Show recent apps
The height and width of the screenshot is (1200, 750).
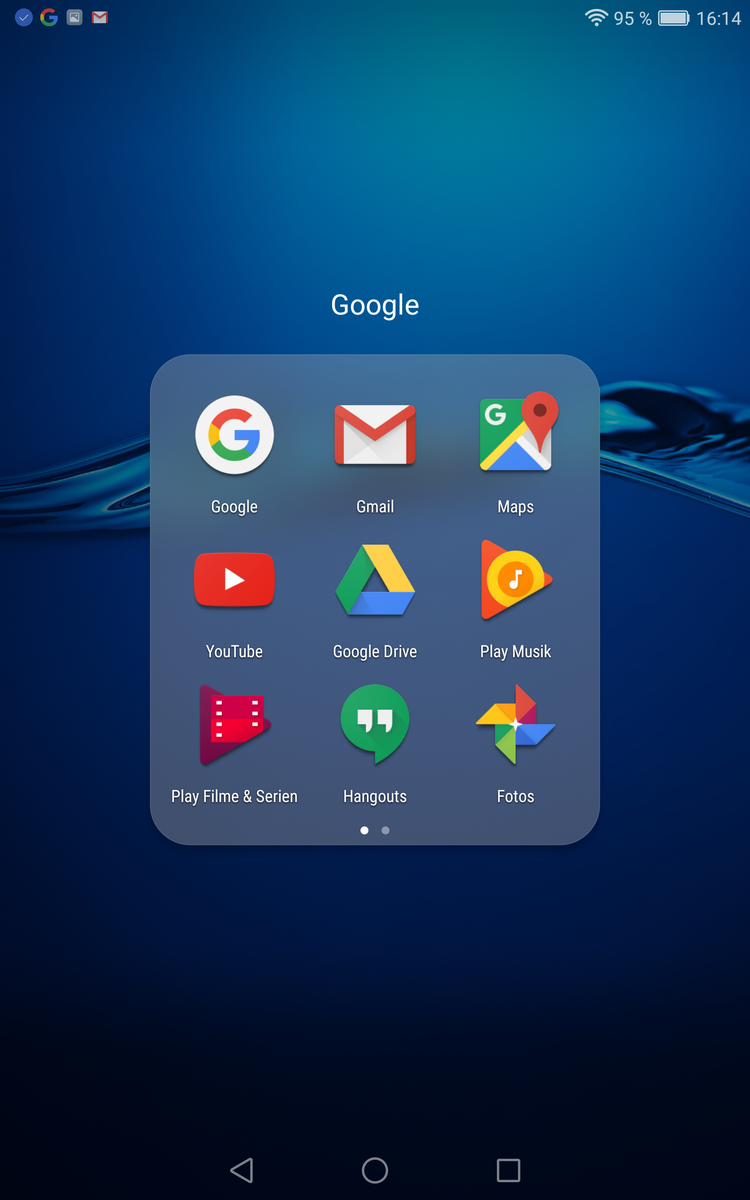tap(509, 1170)
